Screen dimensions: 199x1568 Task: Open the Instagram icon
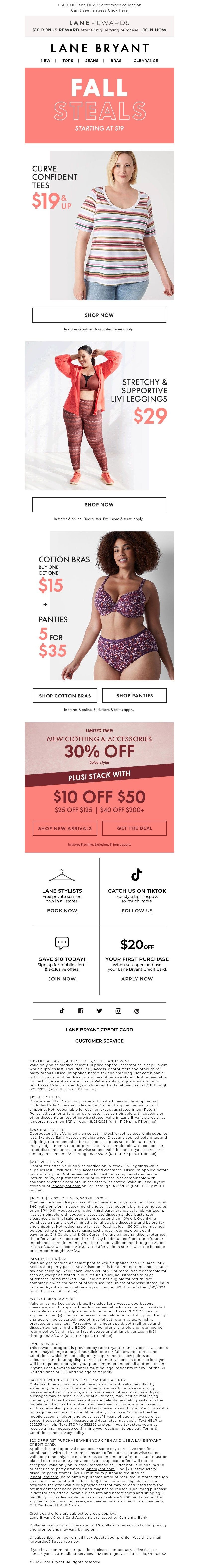(118, 1011)
